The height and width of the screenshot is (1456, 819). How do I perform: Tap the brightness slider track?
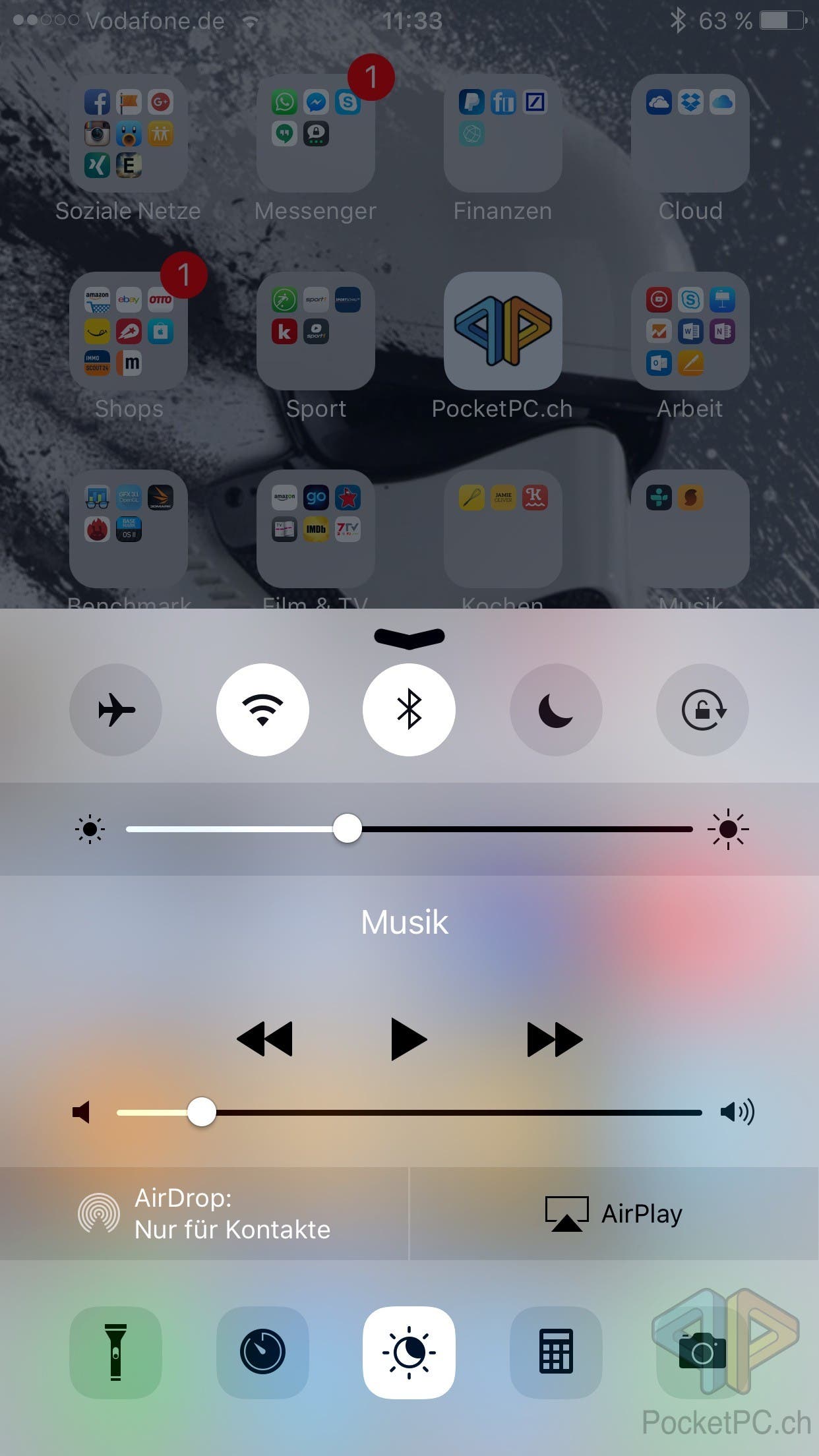[409, 829]
